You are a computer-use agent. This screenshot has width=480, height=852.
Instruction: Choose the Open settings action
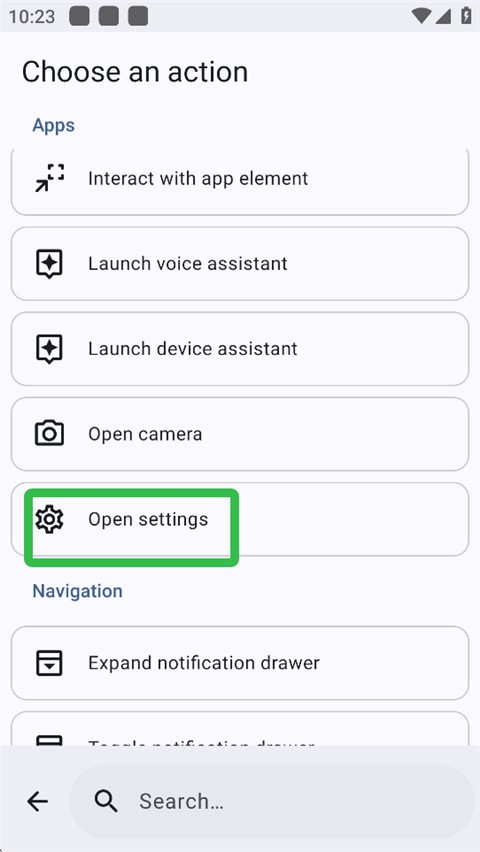[x=240, y=519]
